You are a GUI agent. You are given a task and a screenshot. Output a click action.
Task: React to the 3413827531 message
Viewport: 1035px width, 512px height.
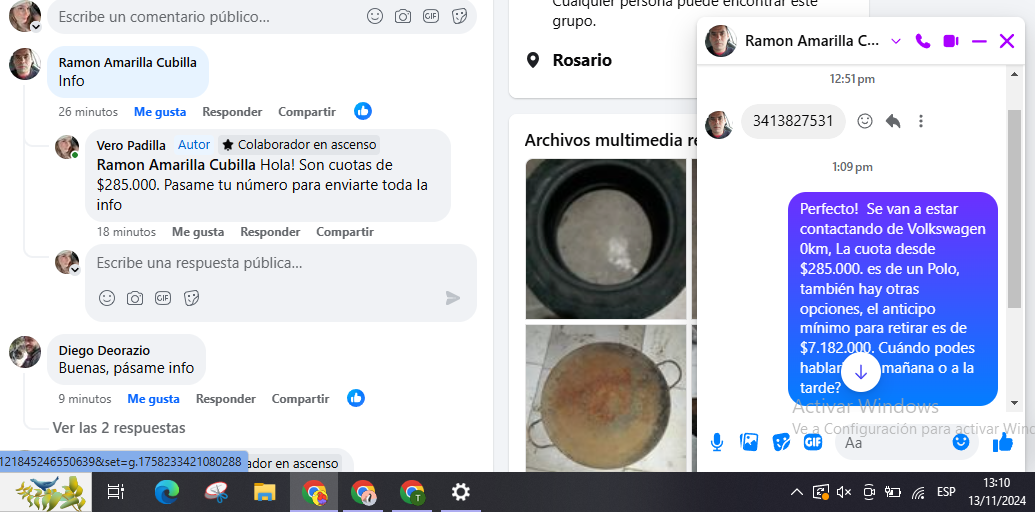[x=865, y=121]
